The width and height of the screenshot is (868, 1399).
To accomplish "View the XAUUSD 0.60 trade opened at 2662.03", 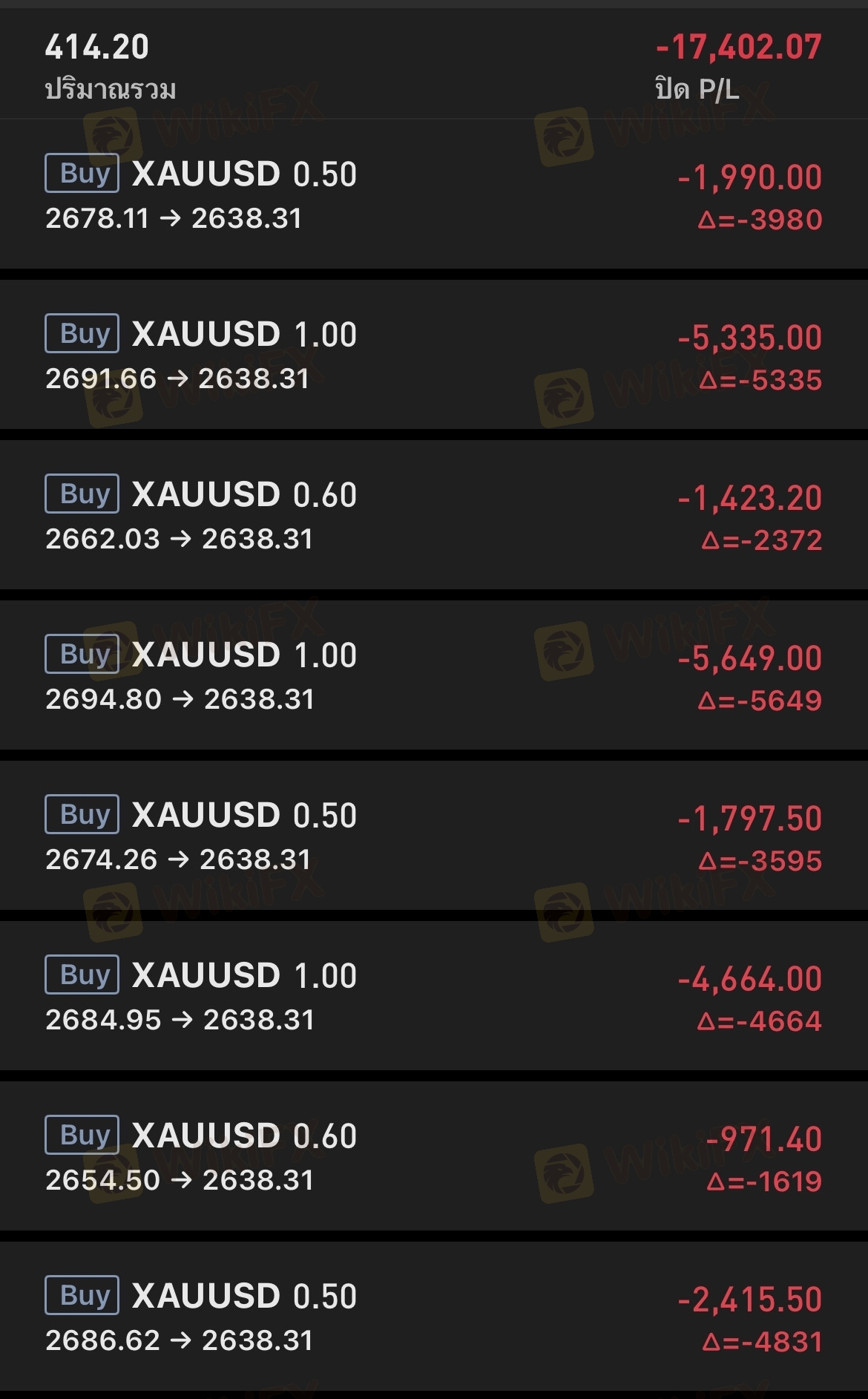I will (434, 515).
